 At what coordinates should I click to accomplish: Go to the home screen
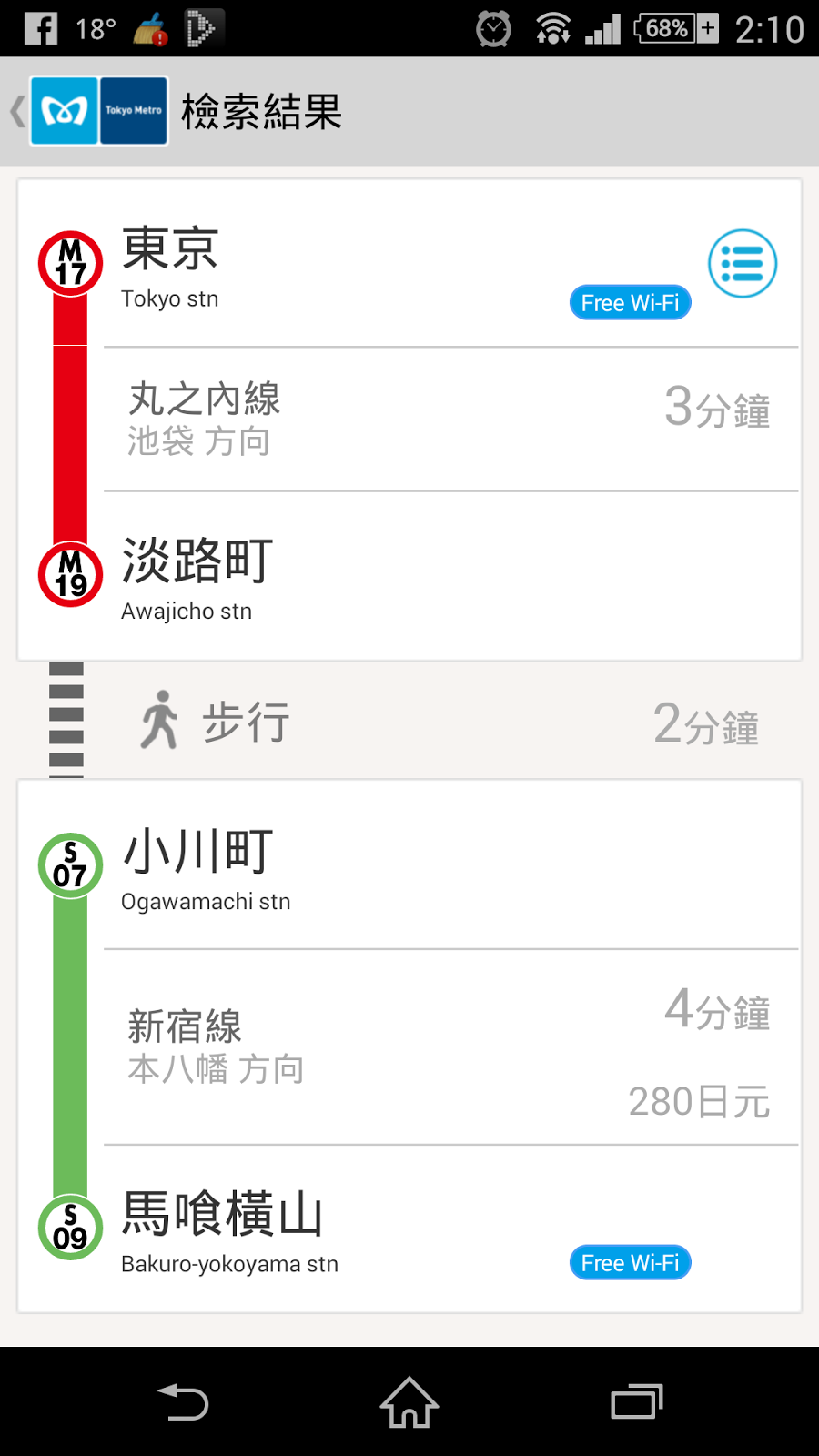tap(409, 1401)
